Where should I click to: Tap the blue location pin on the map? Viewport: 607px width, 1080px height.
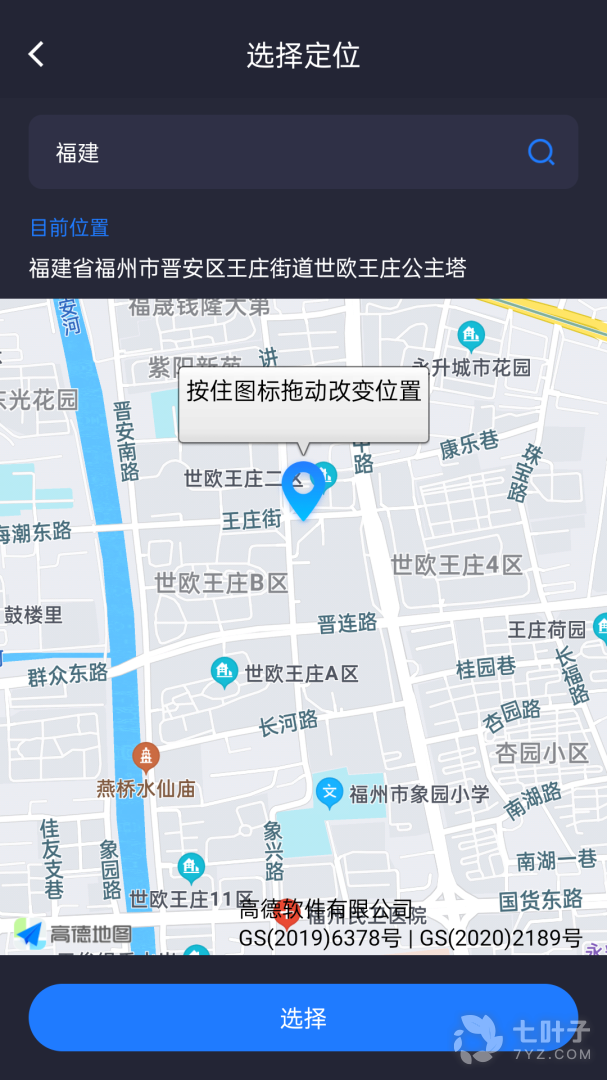tap(303, 488)
